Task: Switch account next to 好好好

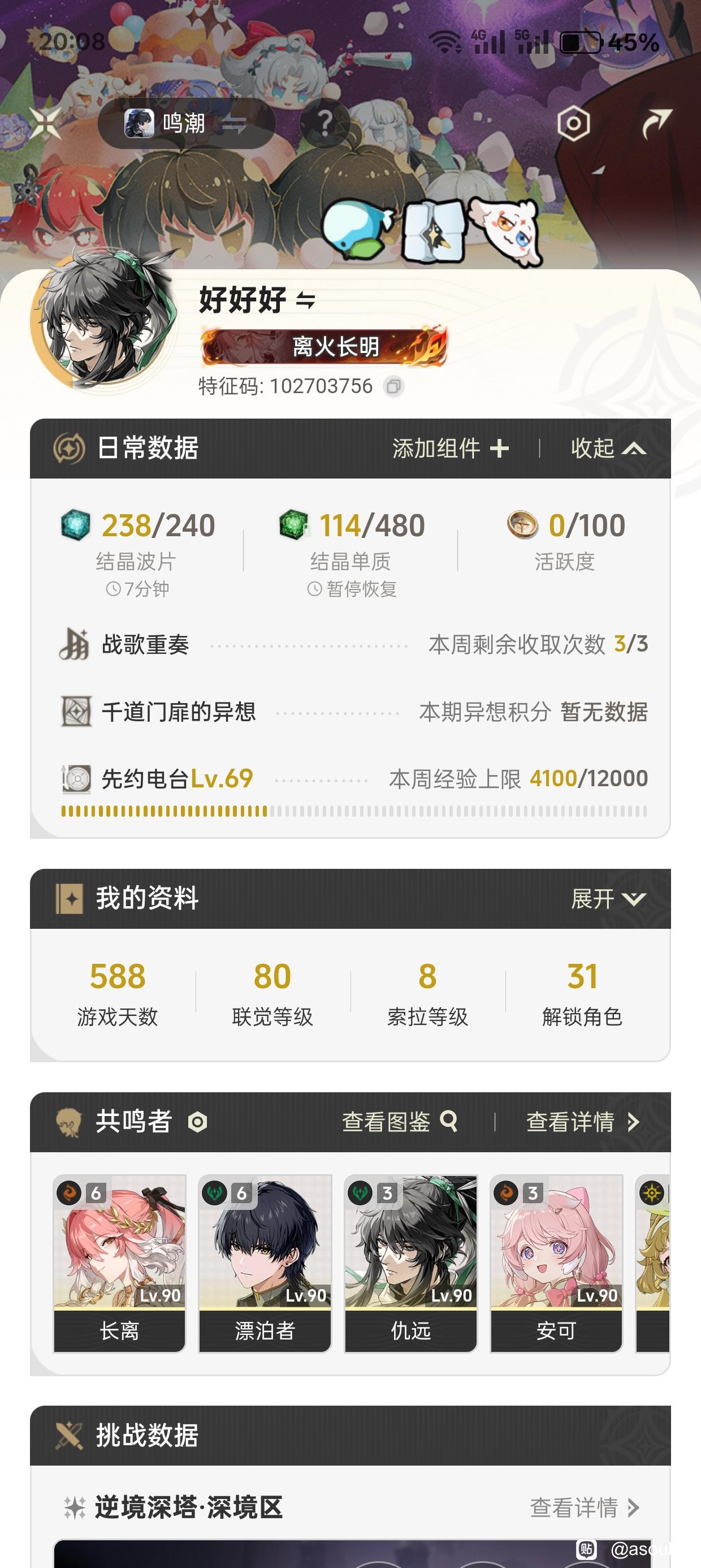Action: point(305,300)
